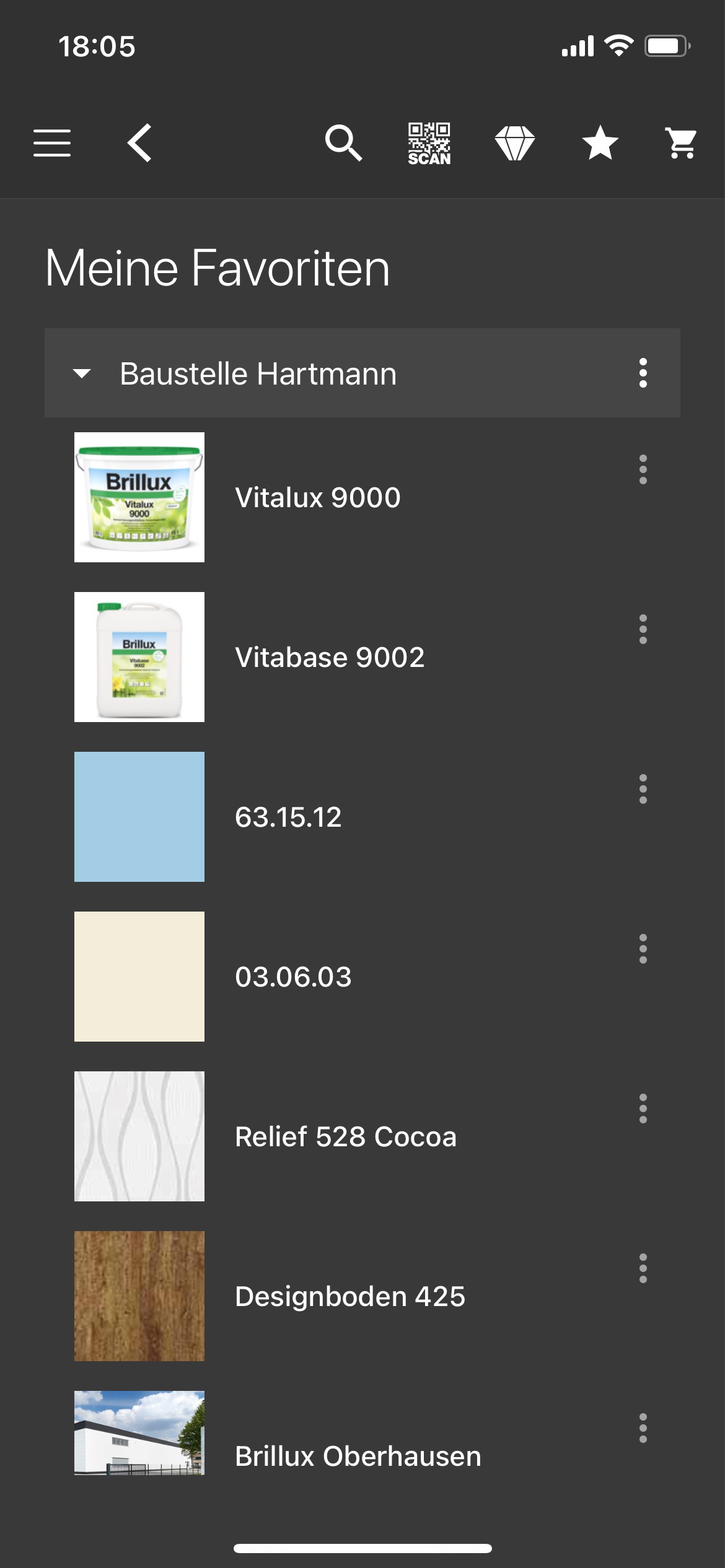Go back using the top arrow
This screenshot has width=725, height=1568.
140,143
